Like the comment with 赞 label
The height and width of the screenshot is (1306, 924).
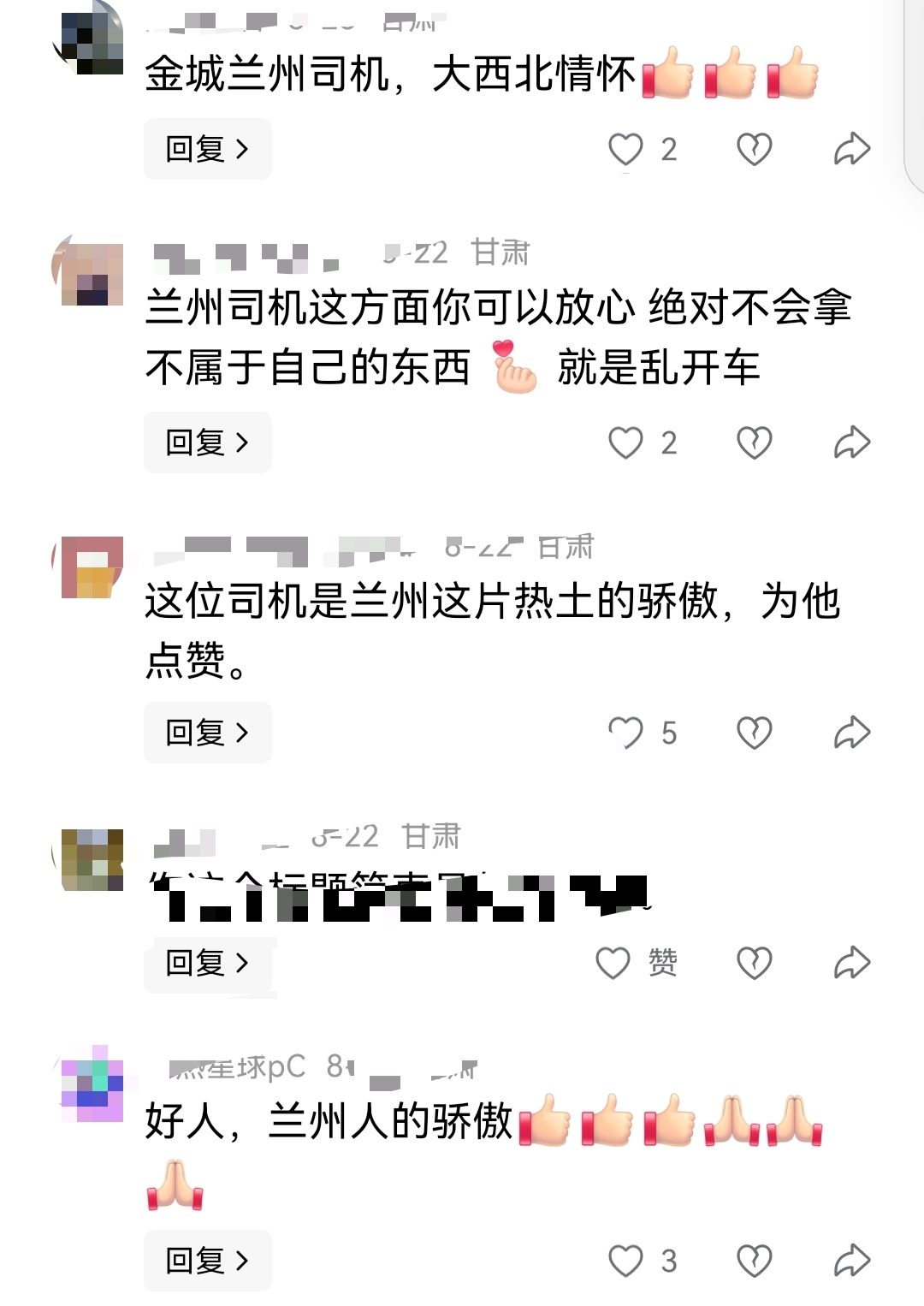click(613, 963)
